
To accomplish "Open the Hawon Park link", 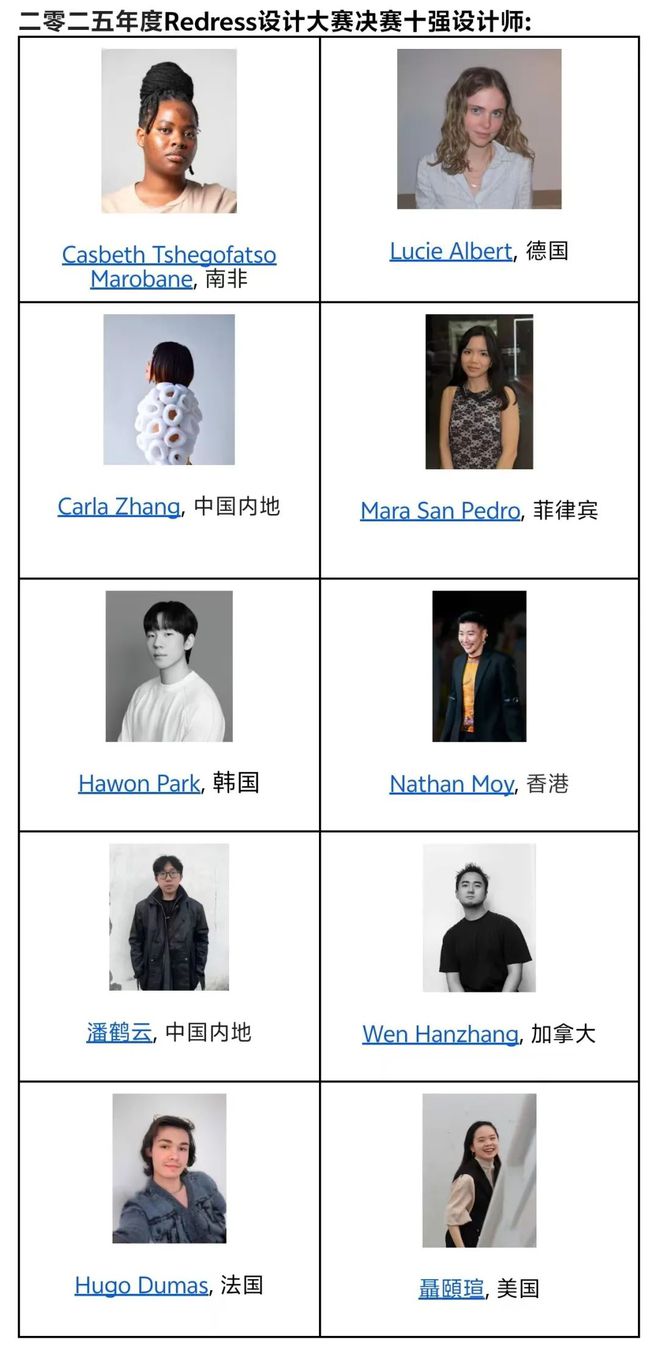I will tap(139, 783).
